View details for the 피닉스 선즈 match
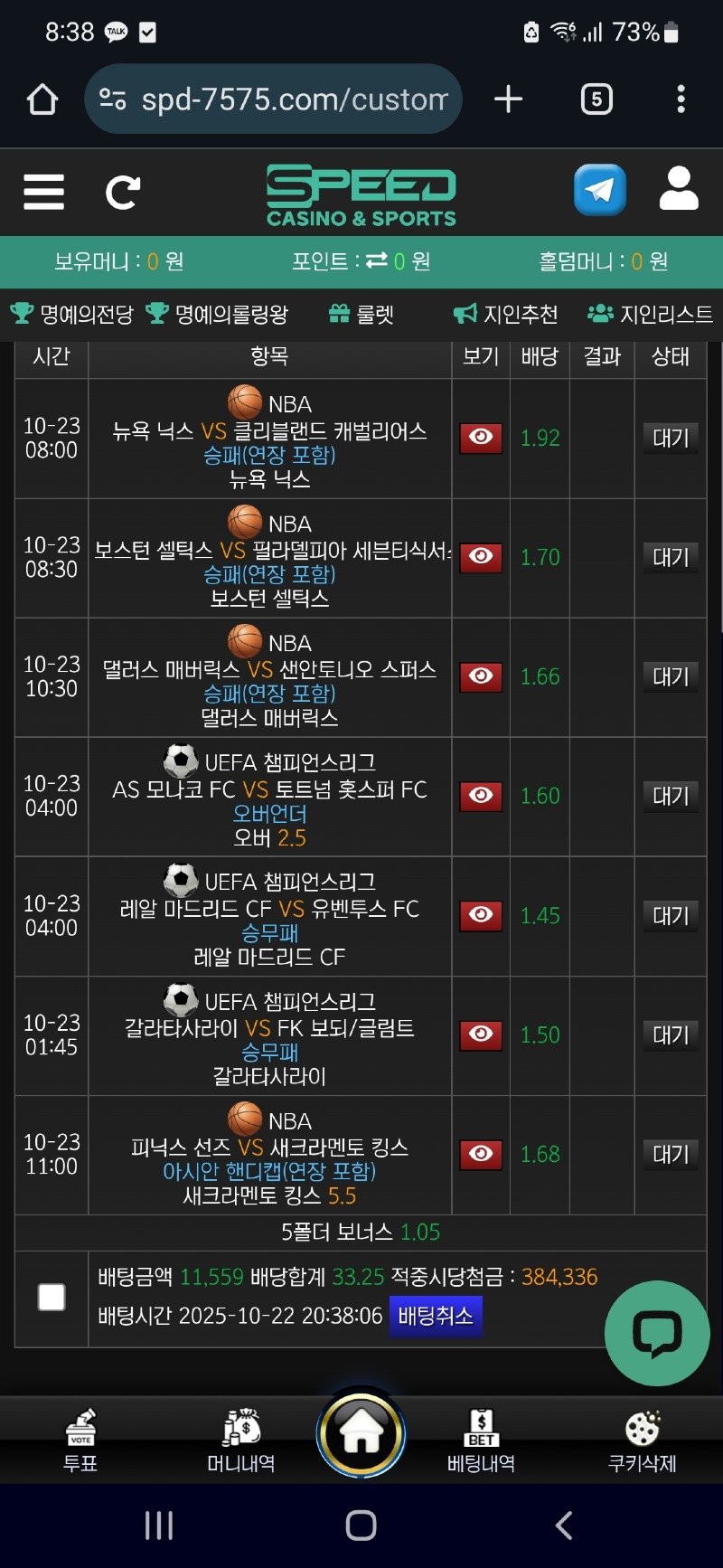The height and width of the screenshot is (1568, 723). [x=481, y=1154]
